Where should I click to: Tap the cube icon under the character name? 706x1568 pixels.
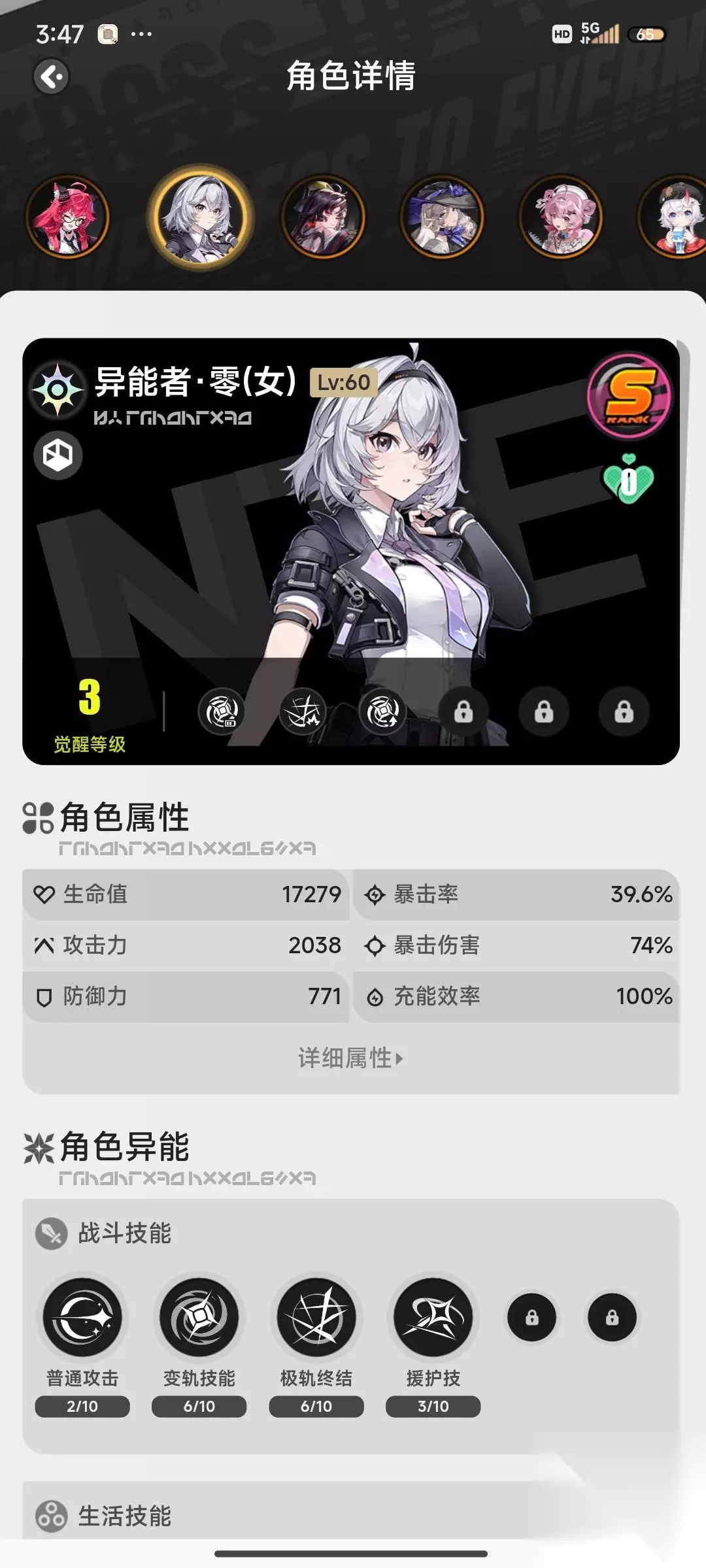point(58,455)
